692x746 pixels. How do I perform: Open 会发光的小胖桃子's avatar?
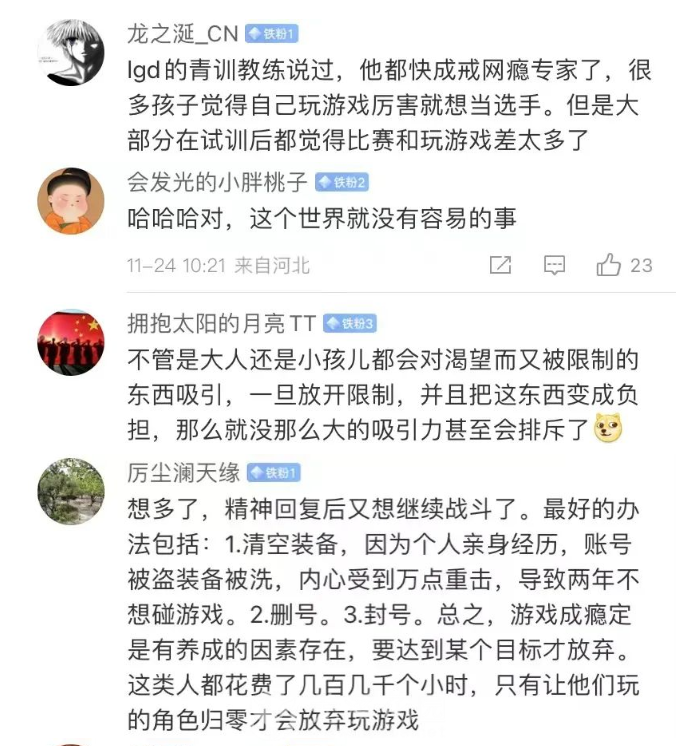click(x=70, y=200)
